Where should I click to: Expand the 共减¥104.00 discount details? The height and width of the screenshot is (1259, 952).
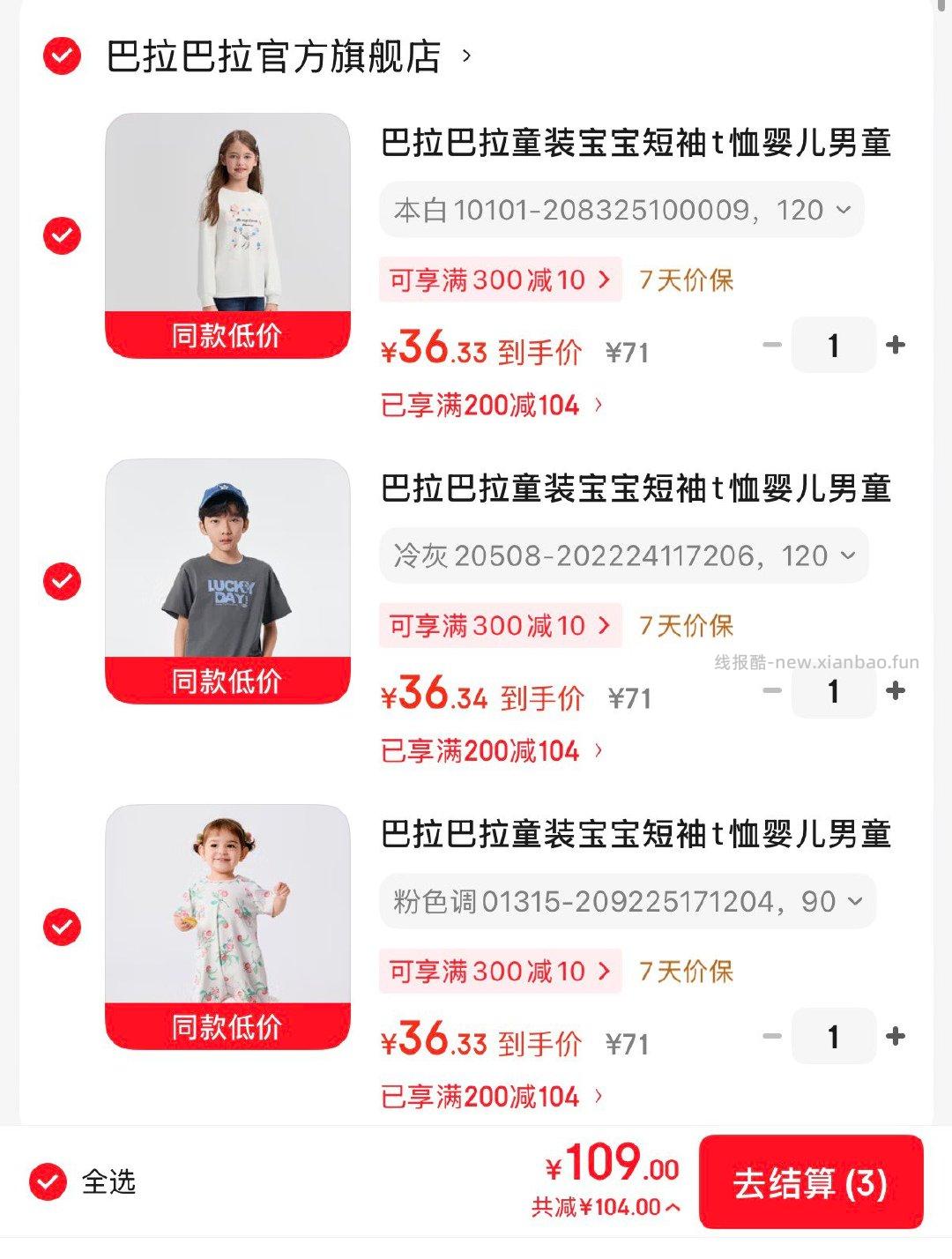(605, 1207)
